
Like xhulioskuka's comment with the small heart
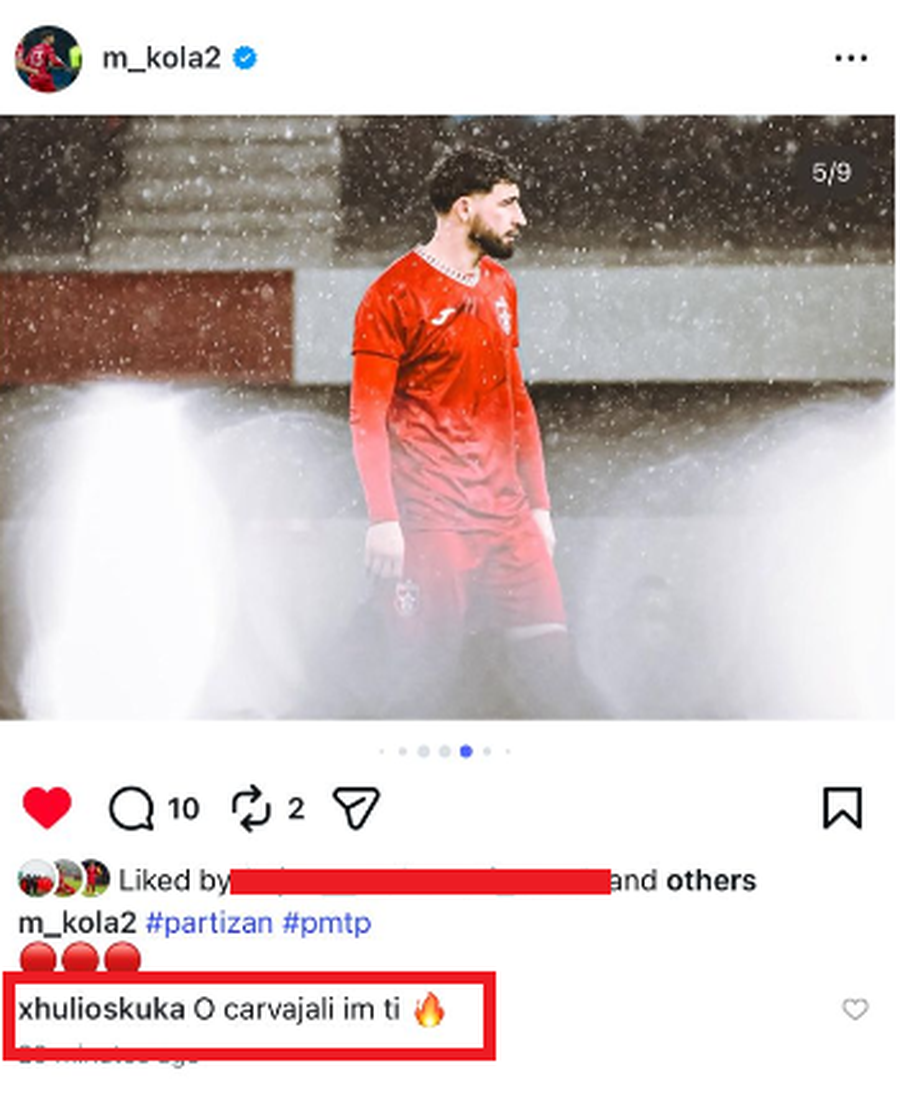point(855,1011)
